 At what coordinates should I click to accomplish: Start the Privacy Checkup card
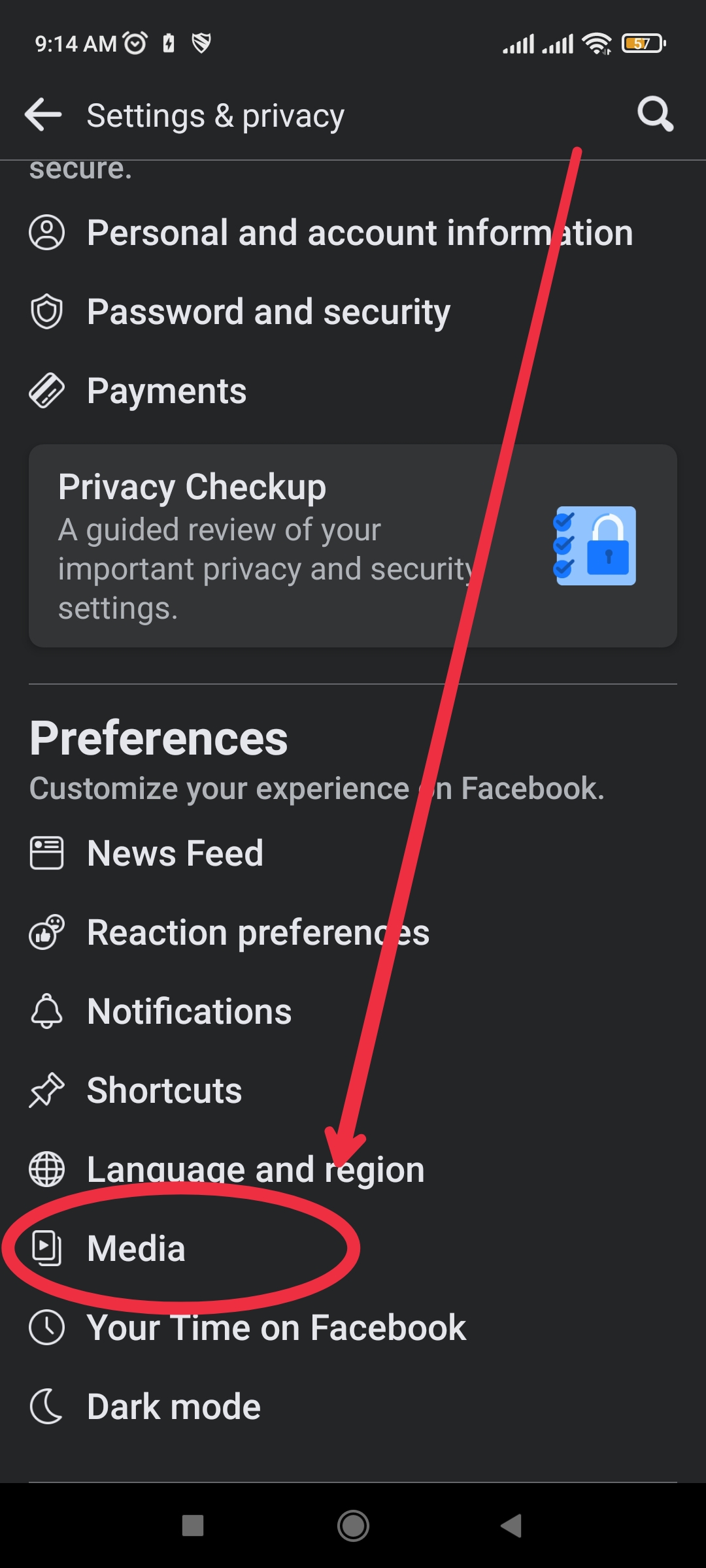[x=353, y=546]
